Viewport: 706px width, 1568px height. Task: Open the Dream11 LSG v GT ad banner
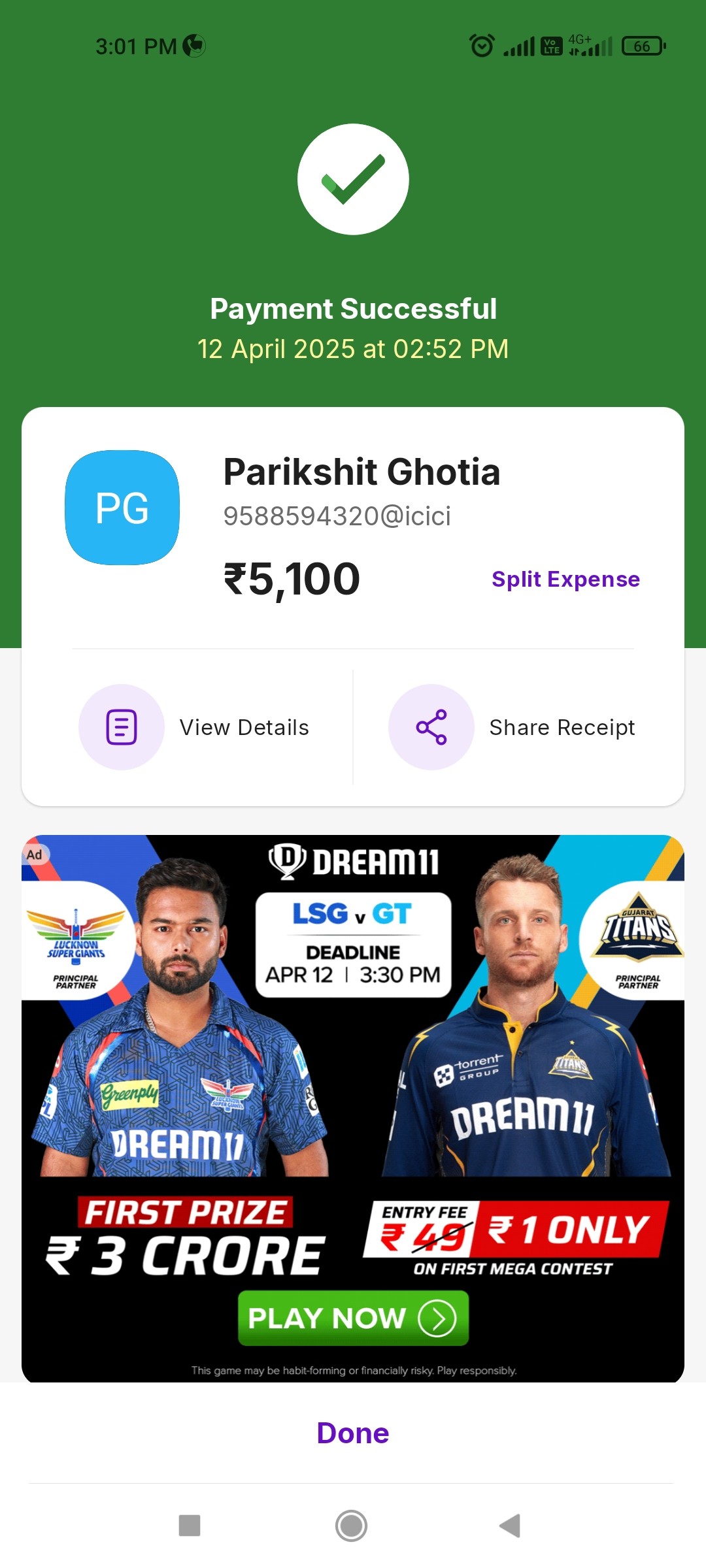[x=353, y=1109]
